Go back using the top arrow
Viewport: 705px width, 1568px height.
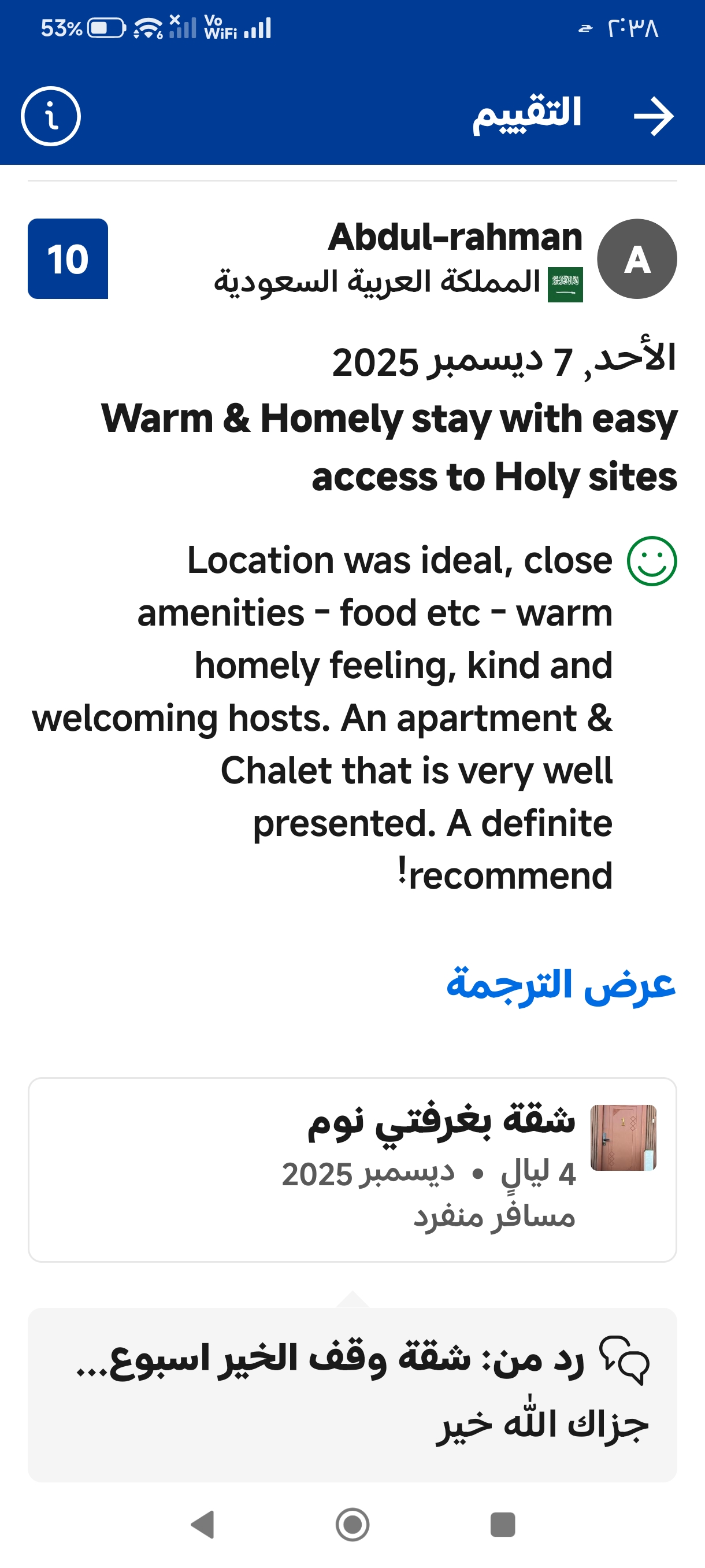click(654, 116)
